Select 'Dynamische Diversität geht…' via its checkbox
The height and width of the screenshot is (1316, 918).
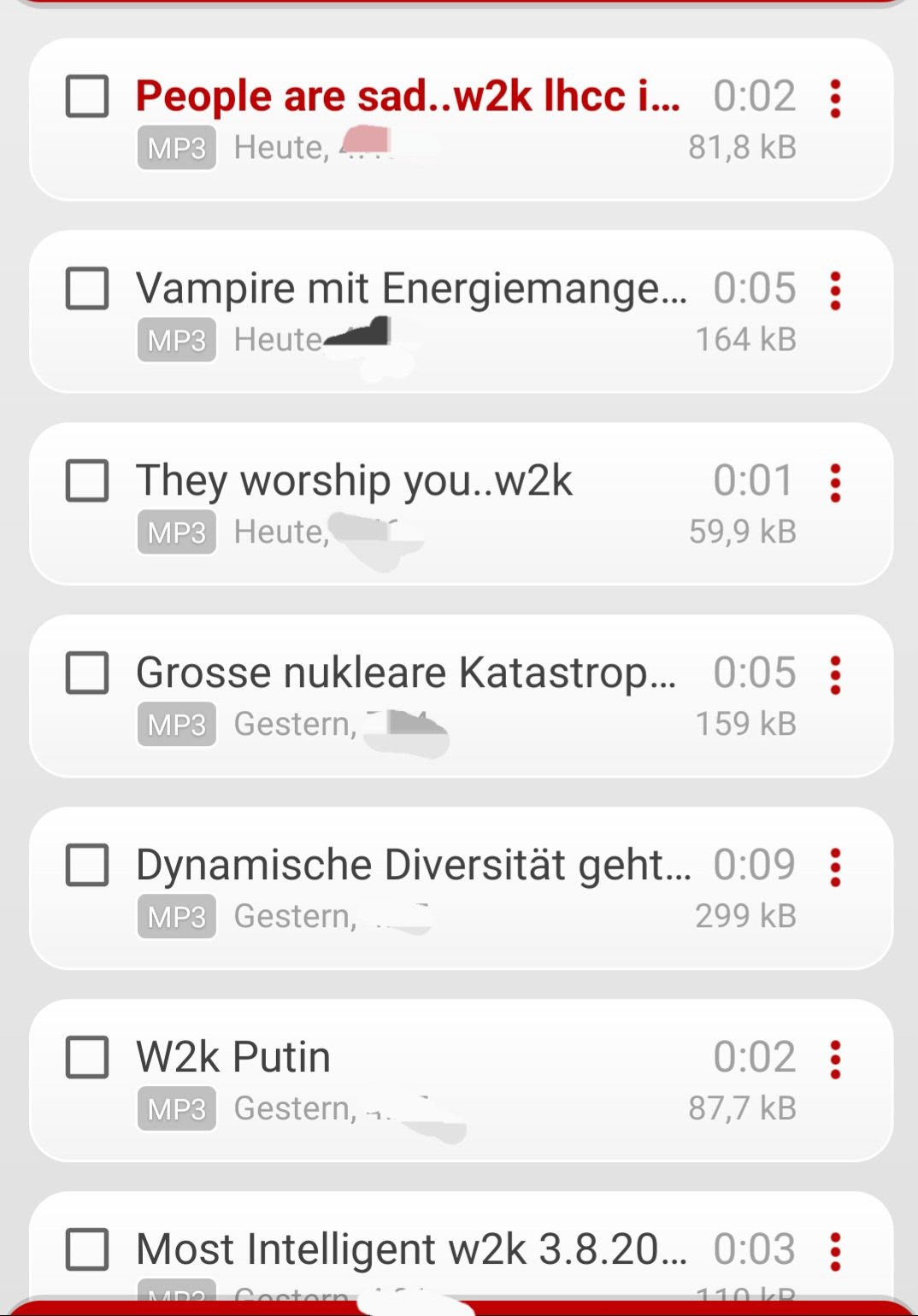87,865
